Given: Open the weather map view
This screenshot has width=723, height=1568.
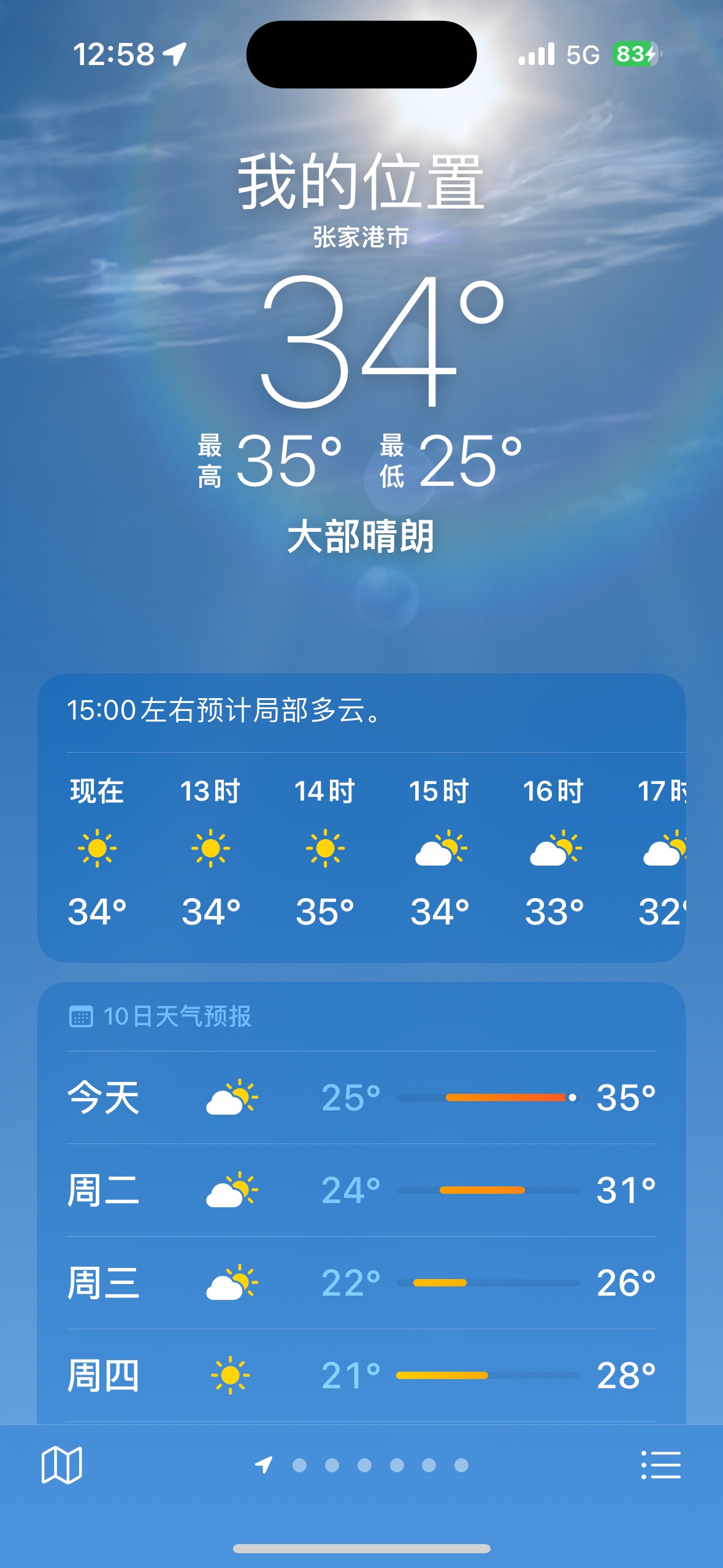Looking at the screenshot, I should (x=61, y=1465).
